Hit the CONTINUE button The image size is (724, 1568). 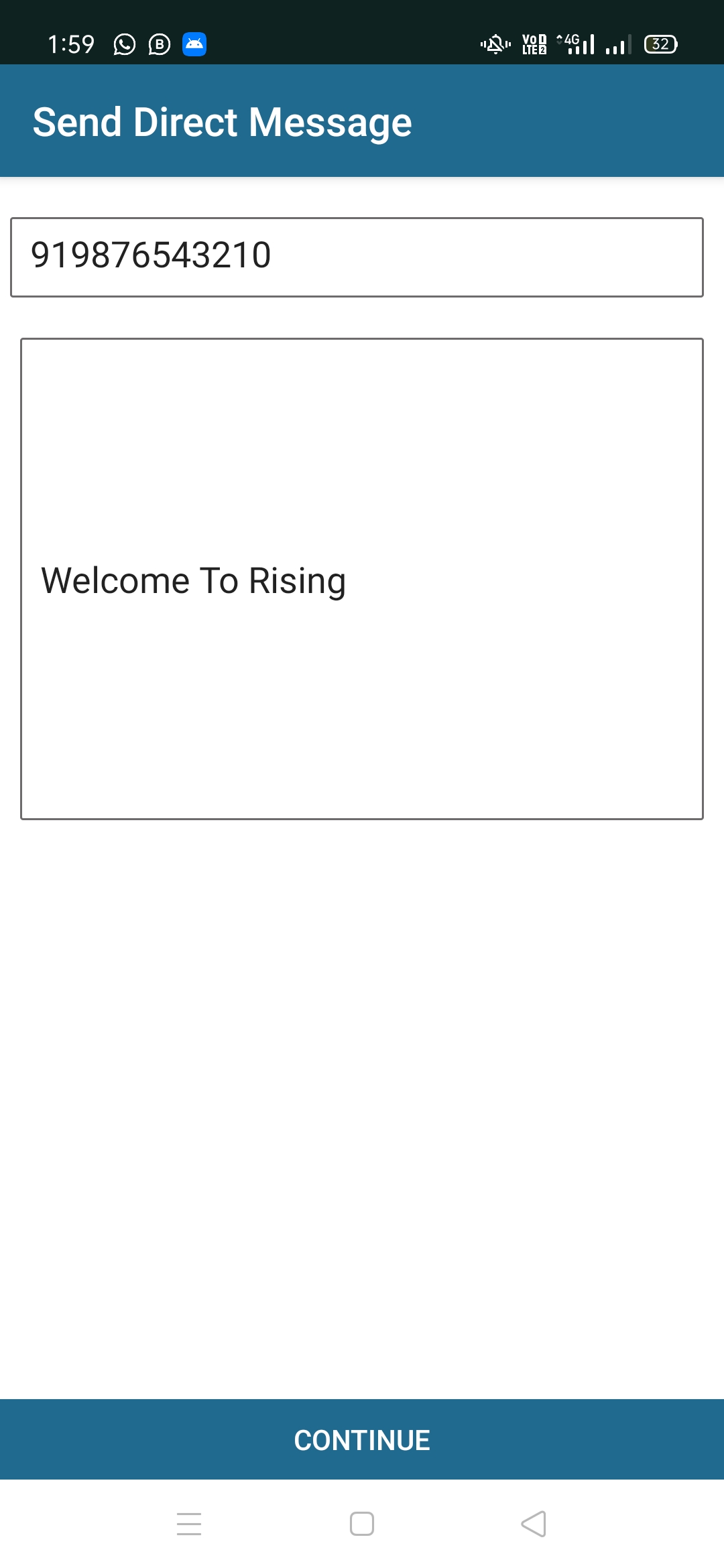(362, 1439)
